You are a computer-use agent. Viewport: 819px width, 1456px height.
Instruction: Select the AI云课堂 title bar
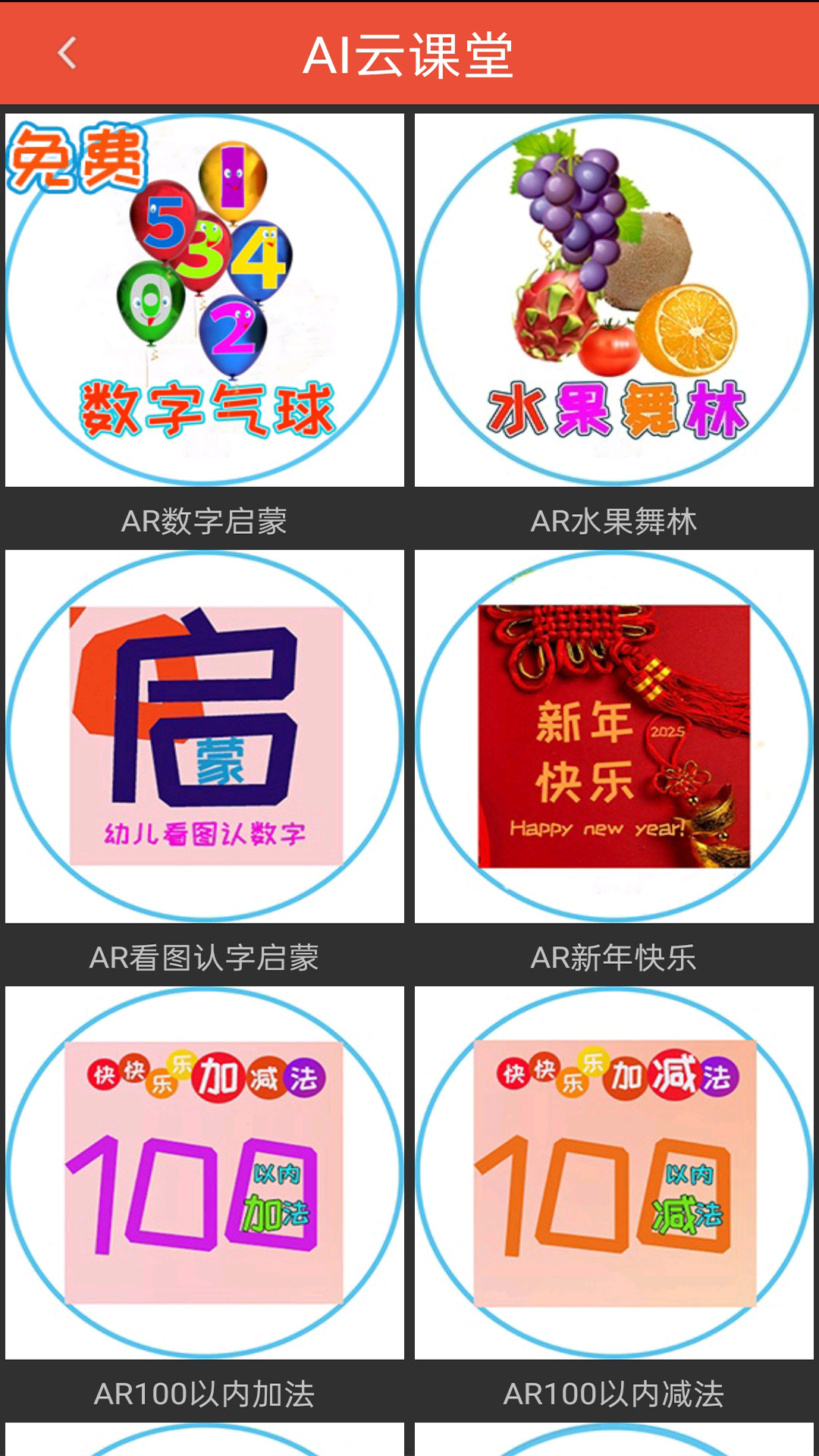pyautogui.click(x=409, y=53)
